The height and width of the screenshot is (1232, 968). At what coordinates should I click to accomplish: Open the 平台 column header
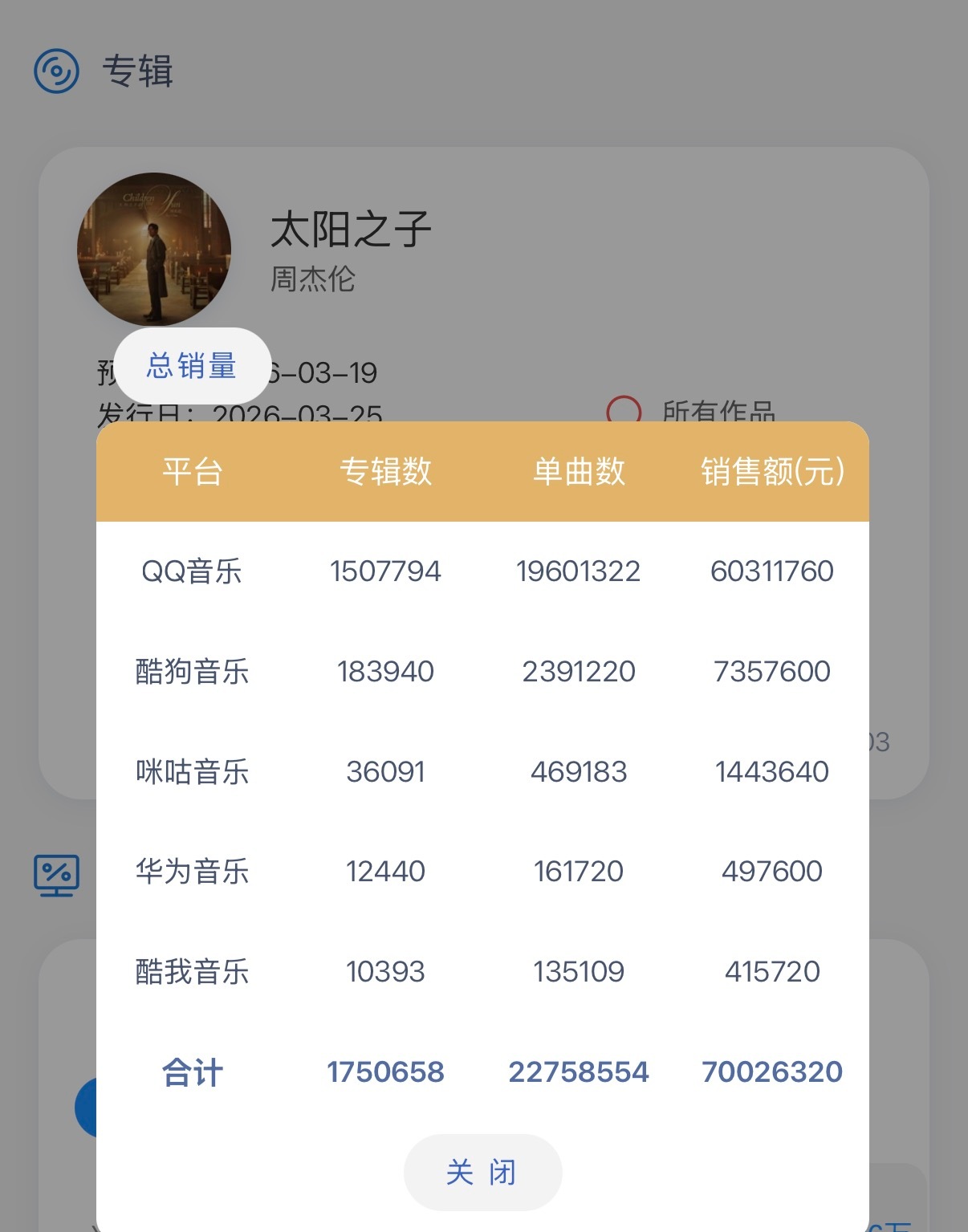point(190,473)
